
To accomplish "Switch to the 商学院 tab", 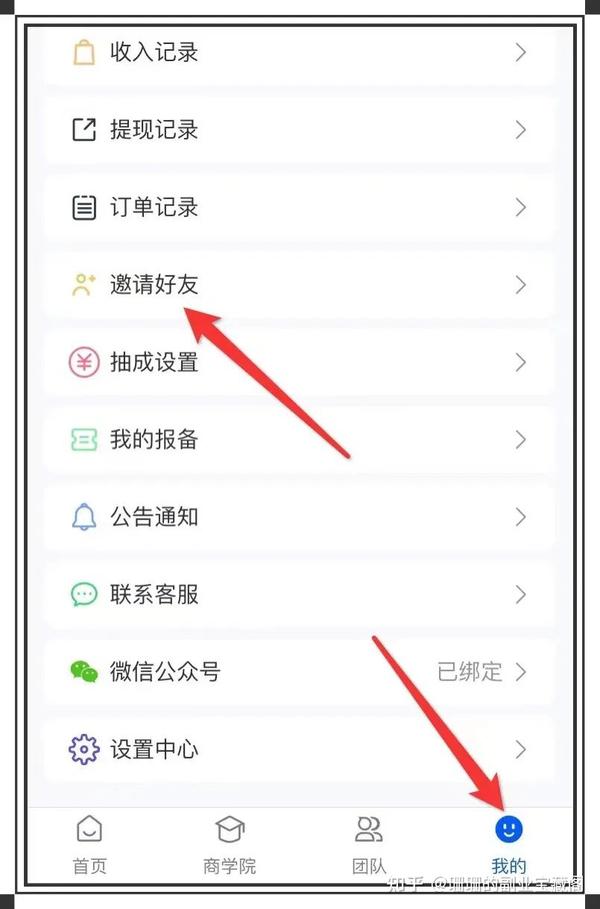I will click(x=229, y=845).
